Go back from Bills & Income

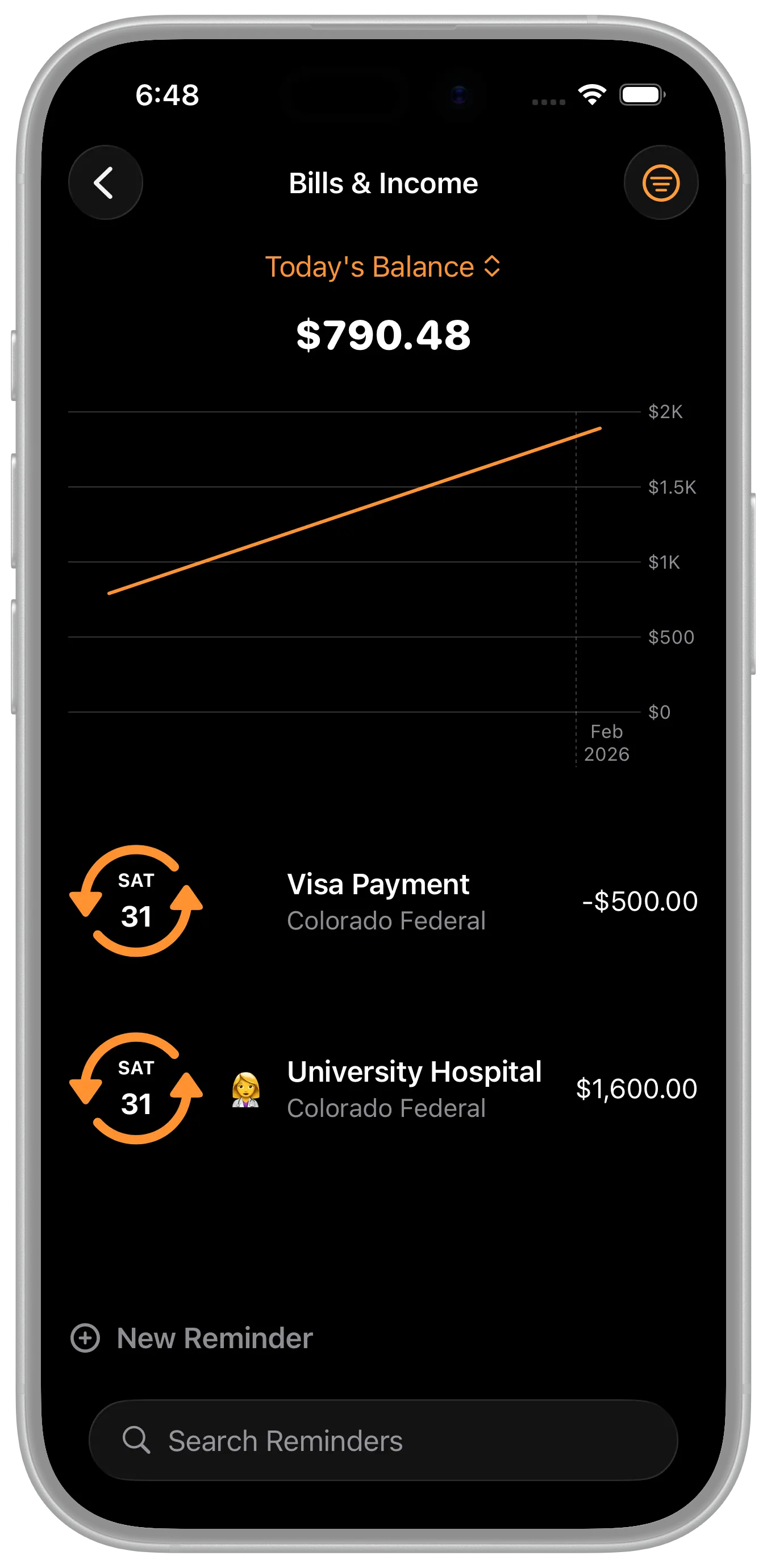click(x=105, y=182)
